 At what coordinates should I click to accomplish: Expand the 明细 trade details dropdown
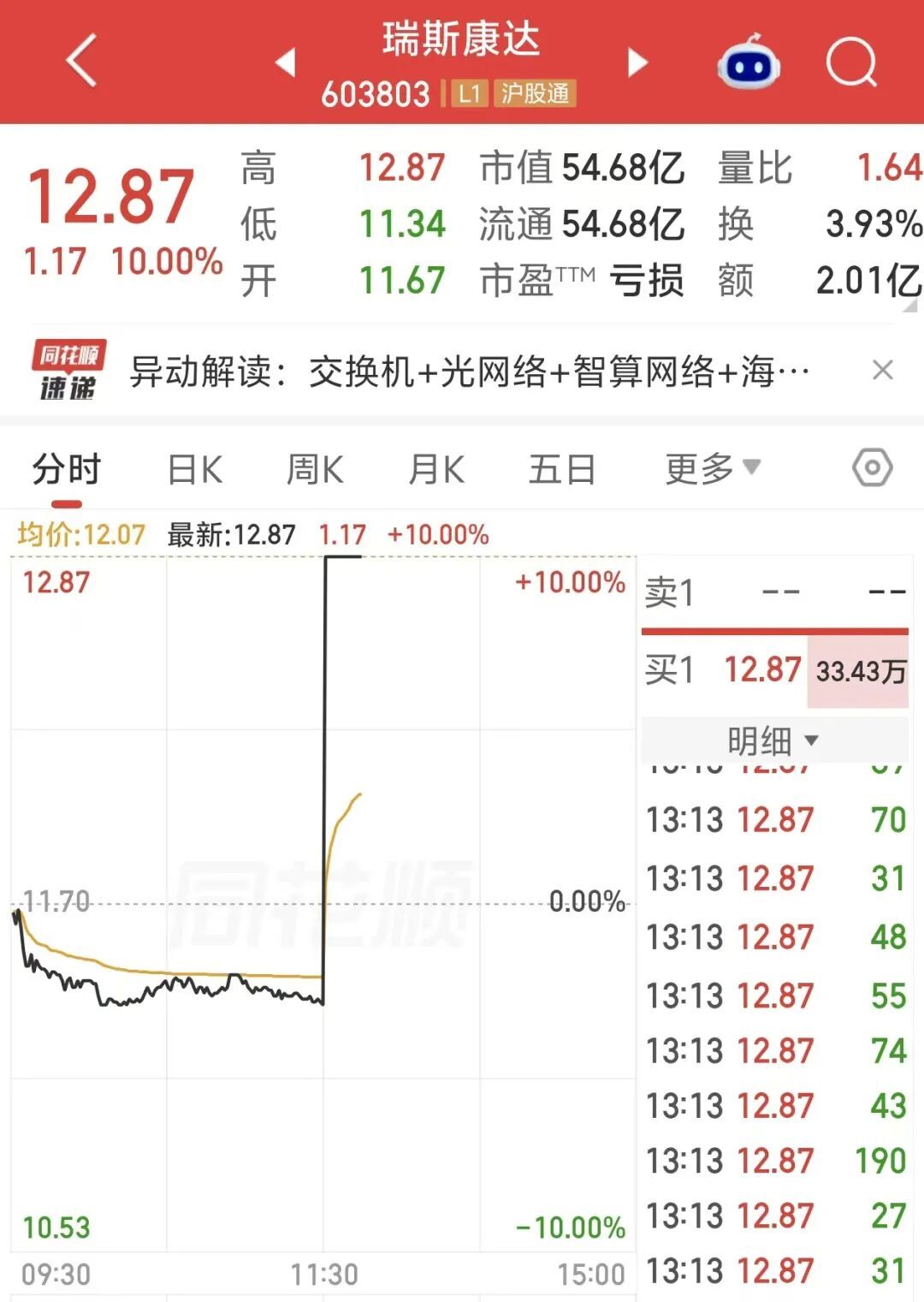click(x=773, y=740)
